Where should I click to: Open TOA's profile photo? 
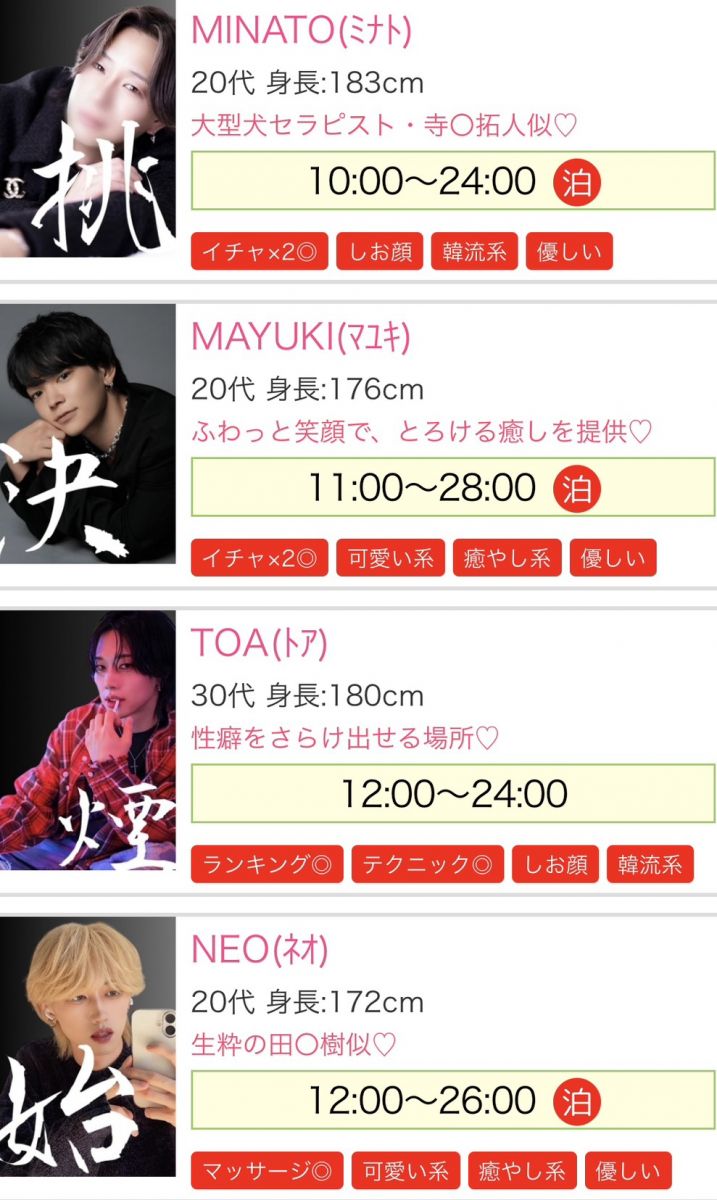[x=87, y=740]
